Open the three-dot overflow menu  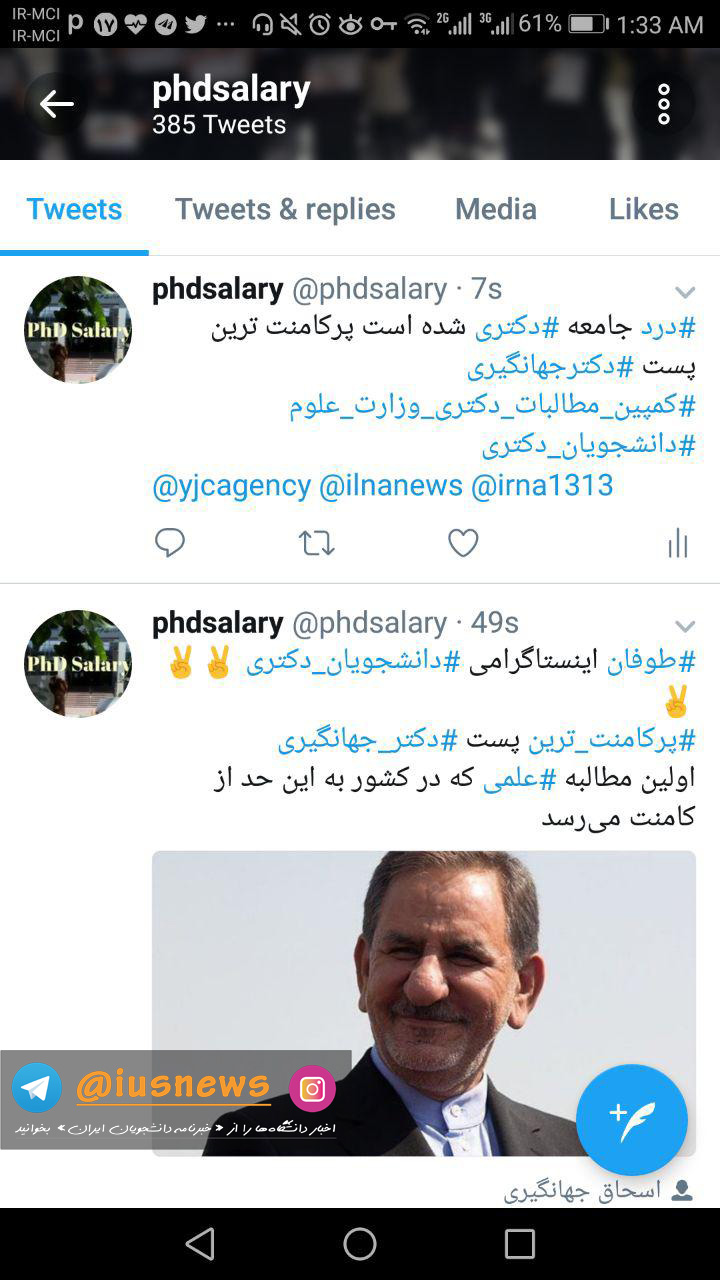663,104
